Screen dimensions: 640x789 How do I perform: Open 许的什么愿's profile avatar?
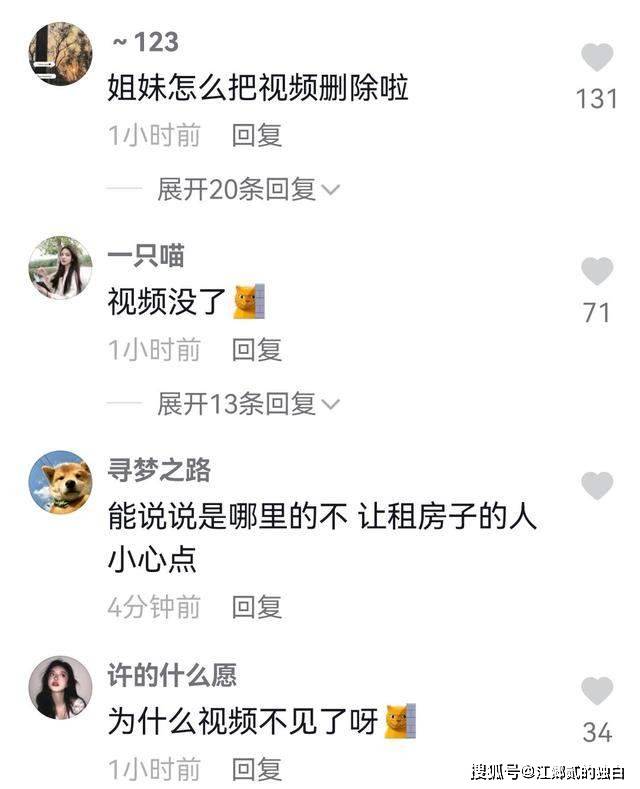(x=60, y=687)
